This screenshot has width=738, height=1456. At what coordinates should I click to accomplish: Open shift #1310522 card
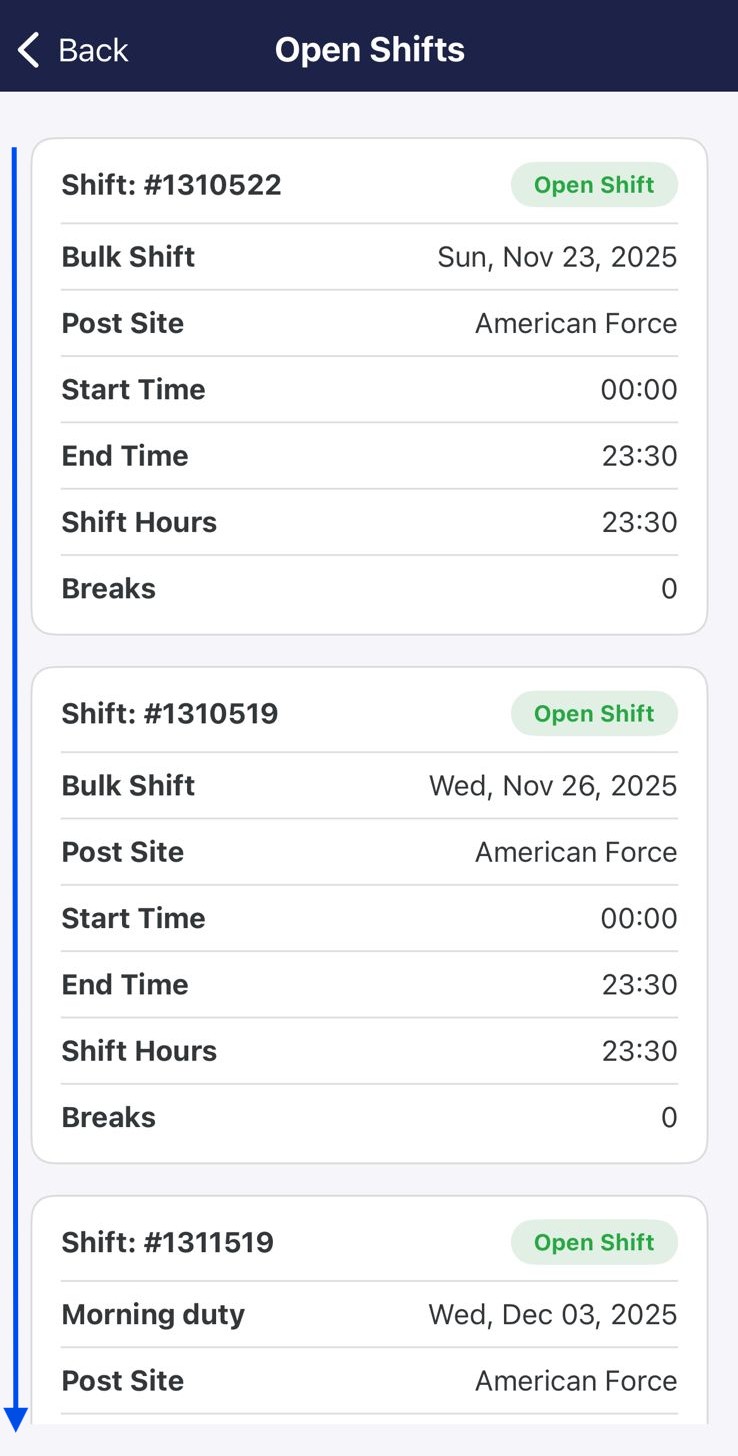tap(369, 386)
